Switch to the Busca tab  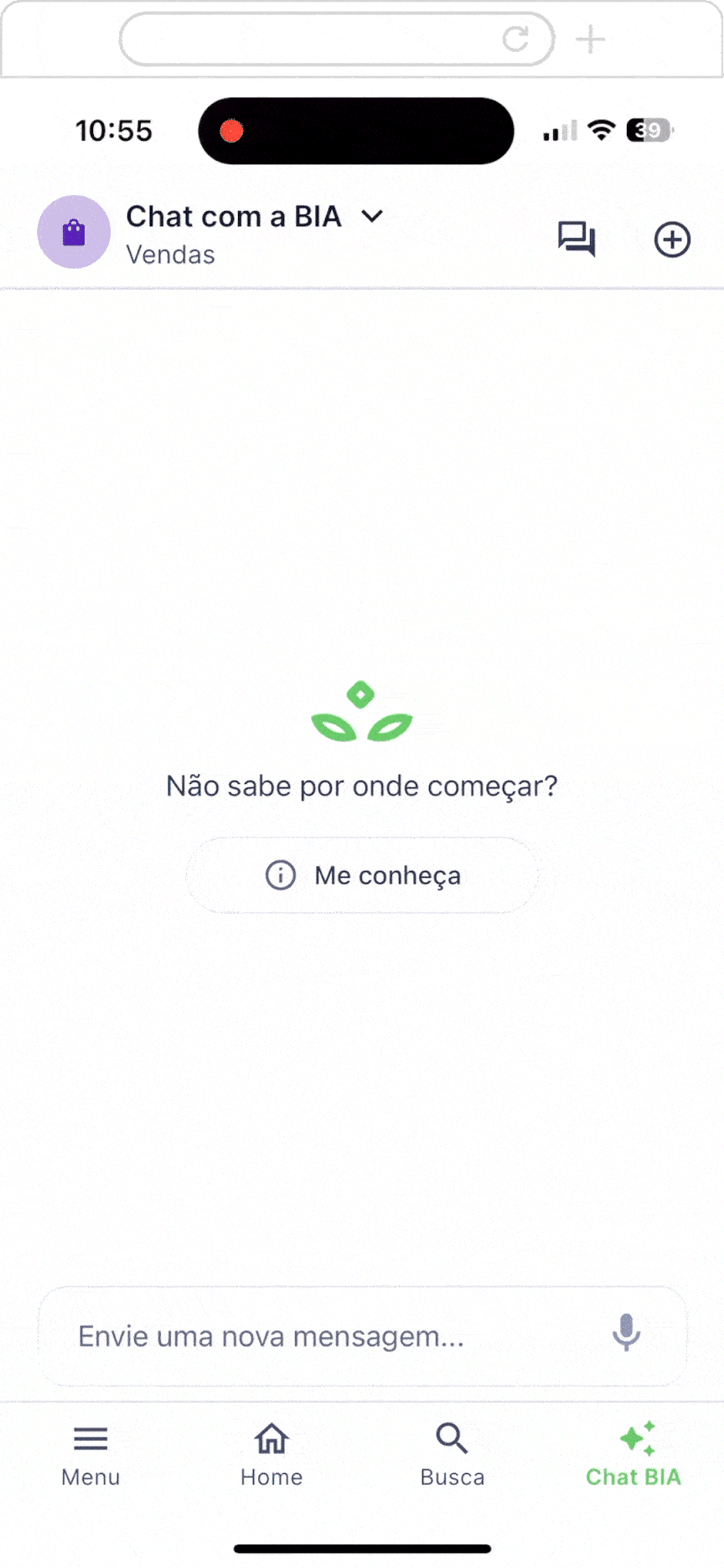click(x=452, y=1456)
